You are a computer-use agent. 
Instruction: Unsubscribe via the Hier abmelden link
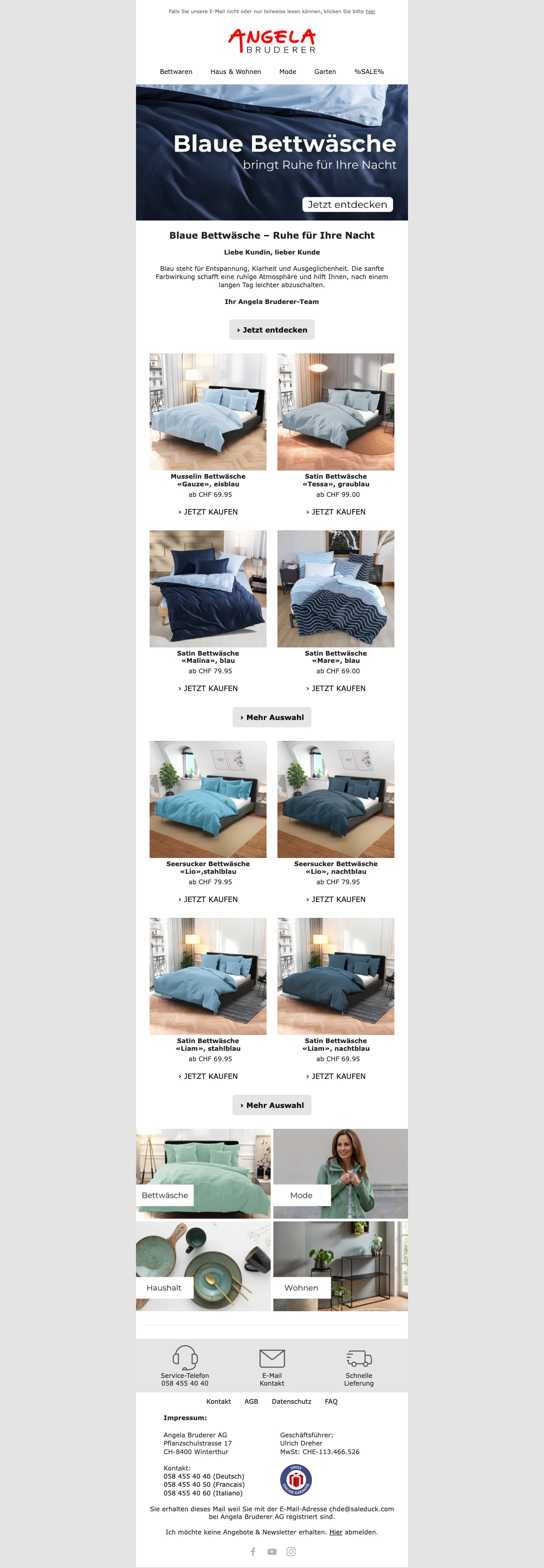[x=336, y=1532]
